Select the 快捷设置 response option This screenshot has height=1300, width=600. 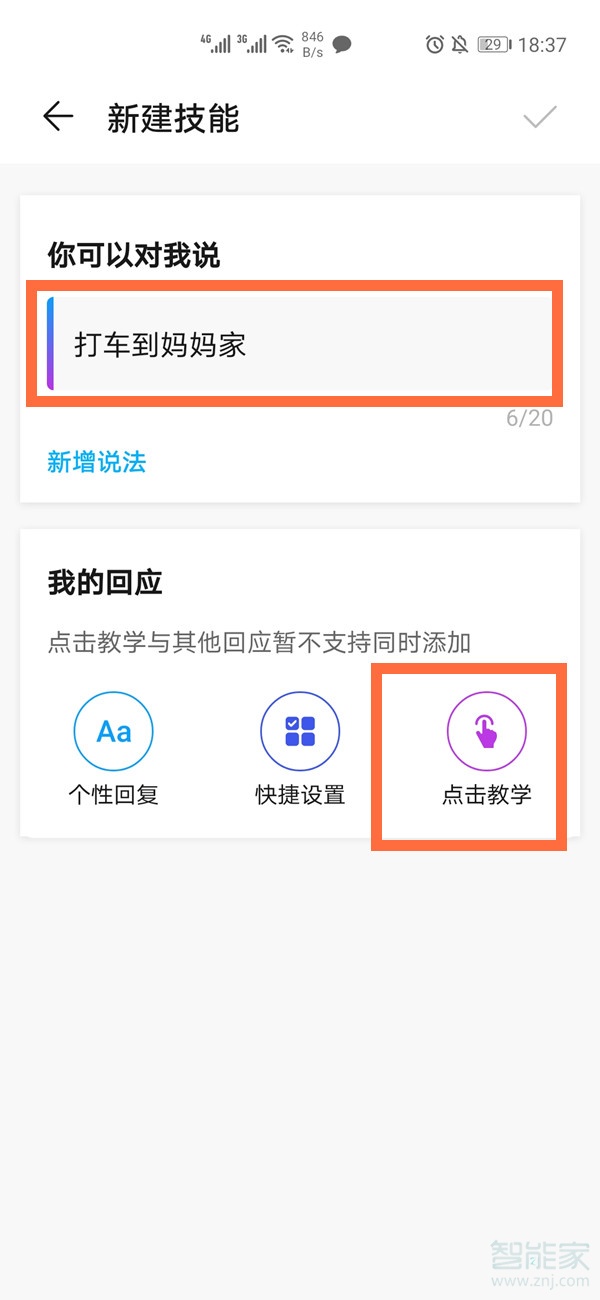300,750
